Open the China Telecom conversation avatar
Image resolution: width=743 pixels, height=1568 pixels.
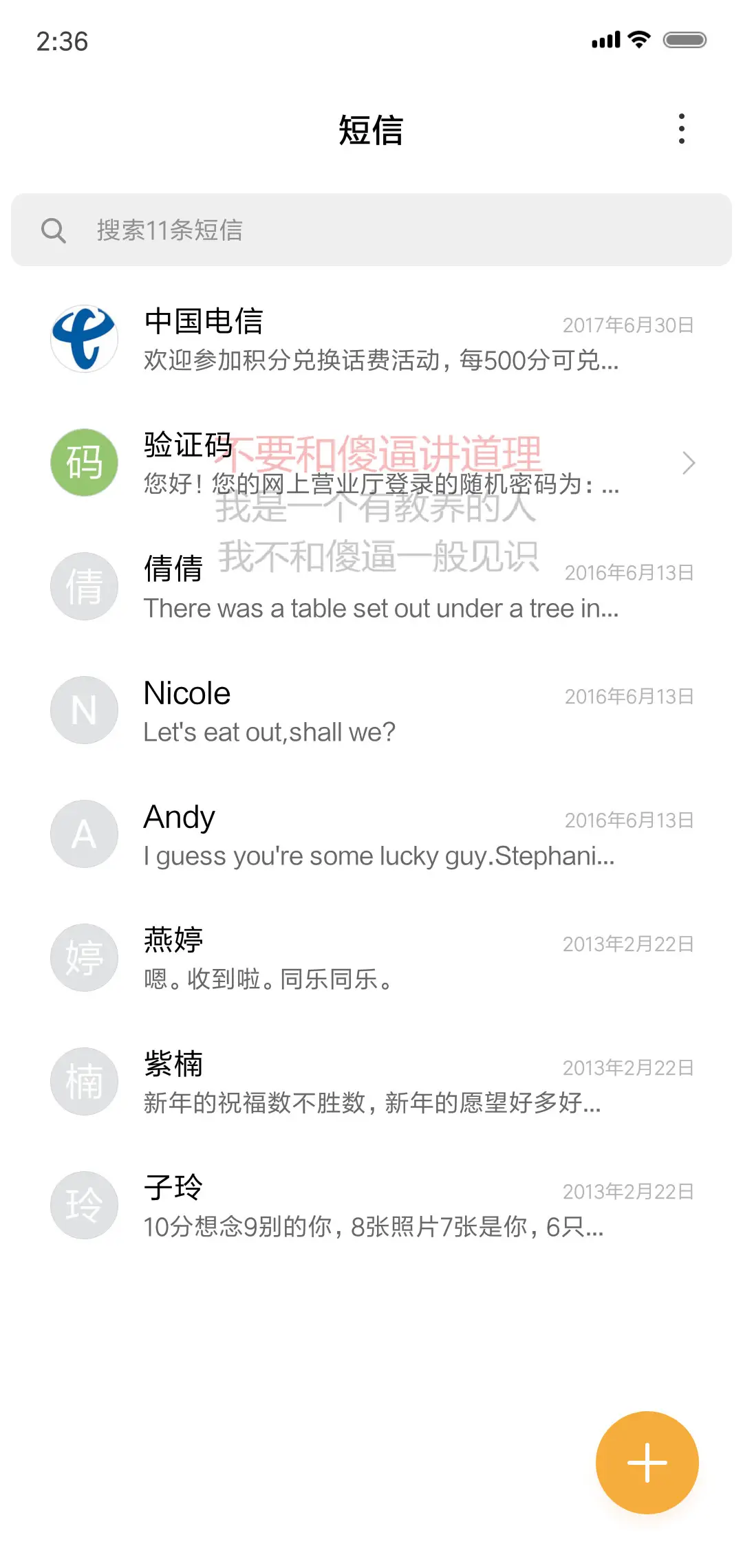[84, 338]
